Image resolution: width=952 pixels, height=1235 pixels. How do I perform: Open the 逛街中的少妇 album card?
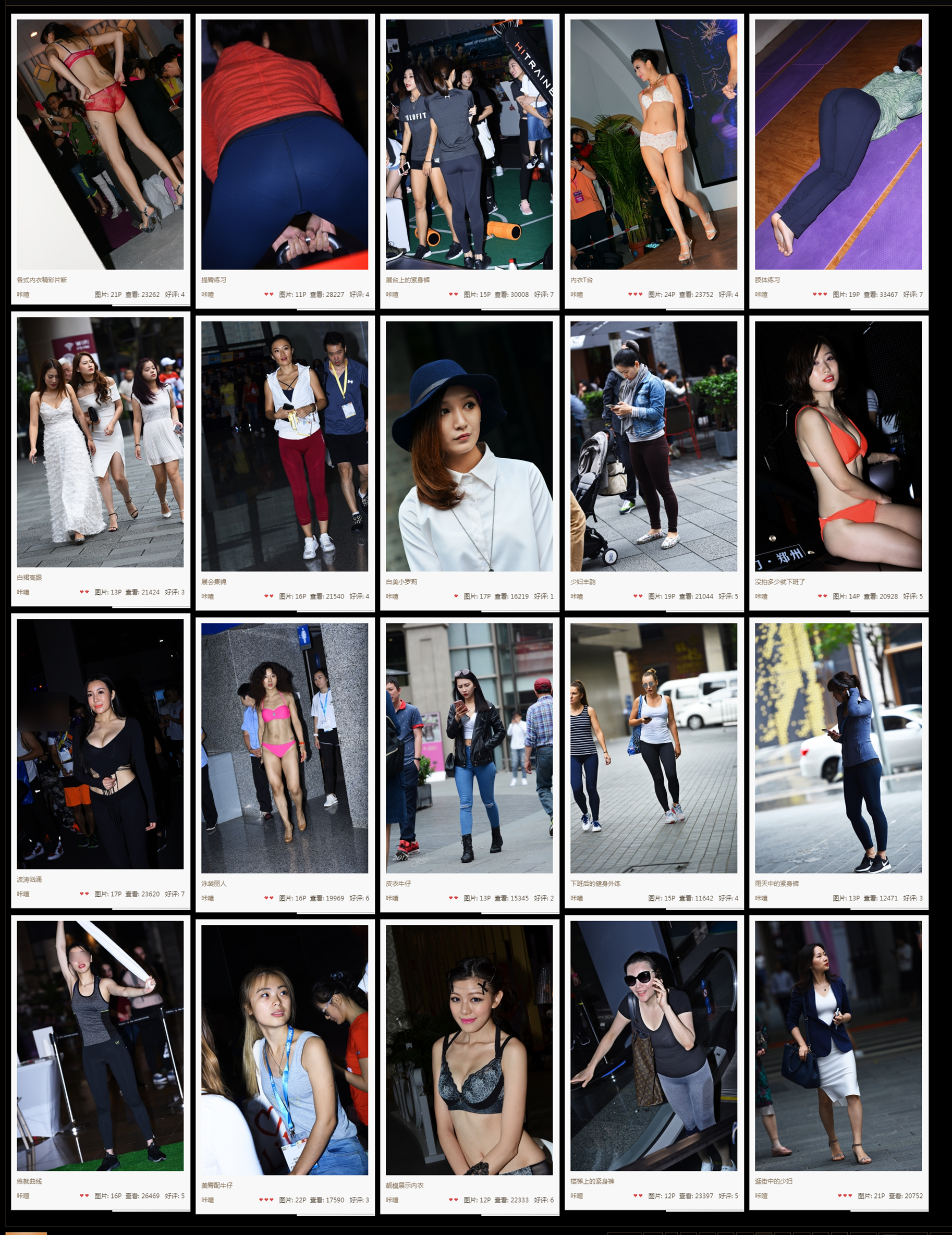pyautogui.click(x=838, y=1046)
